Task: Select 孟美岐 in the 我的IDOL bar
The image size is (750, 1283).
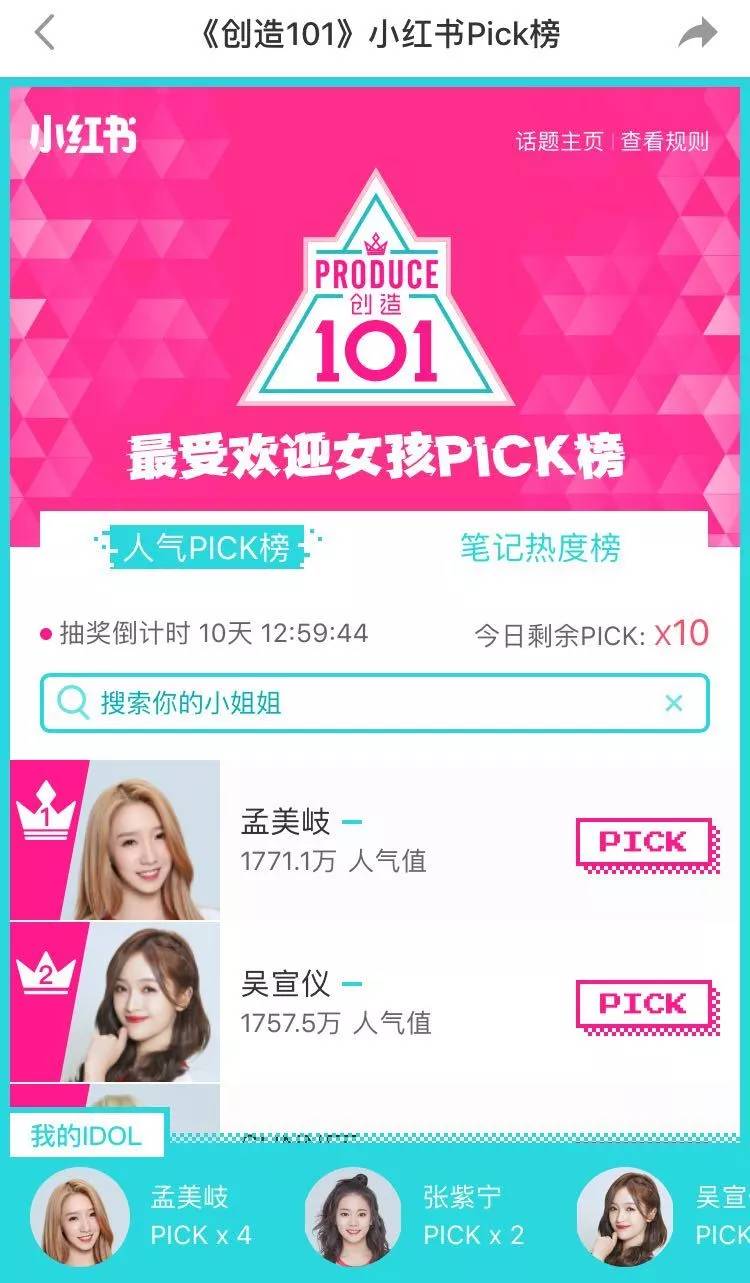Action: tap(80, 1217)
